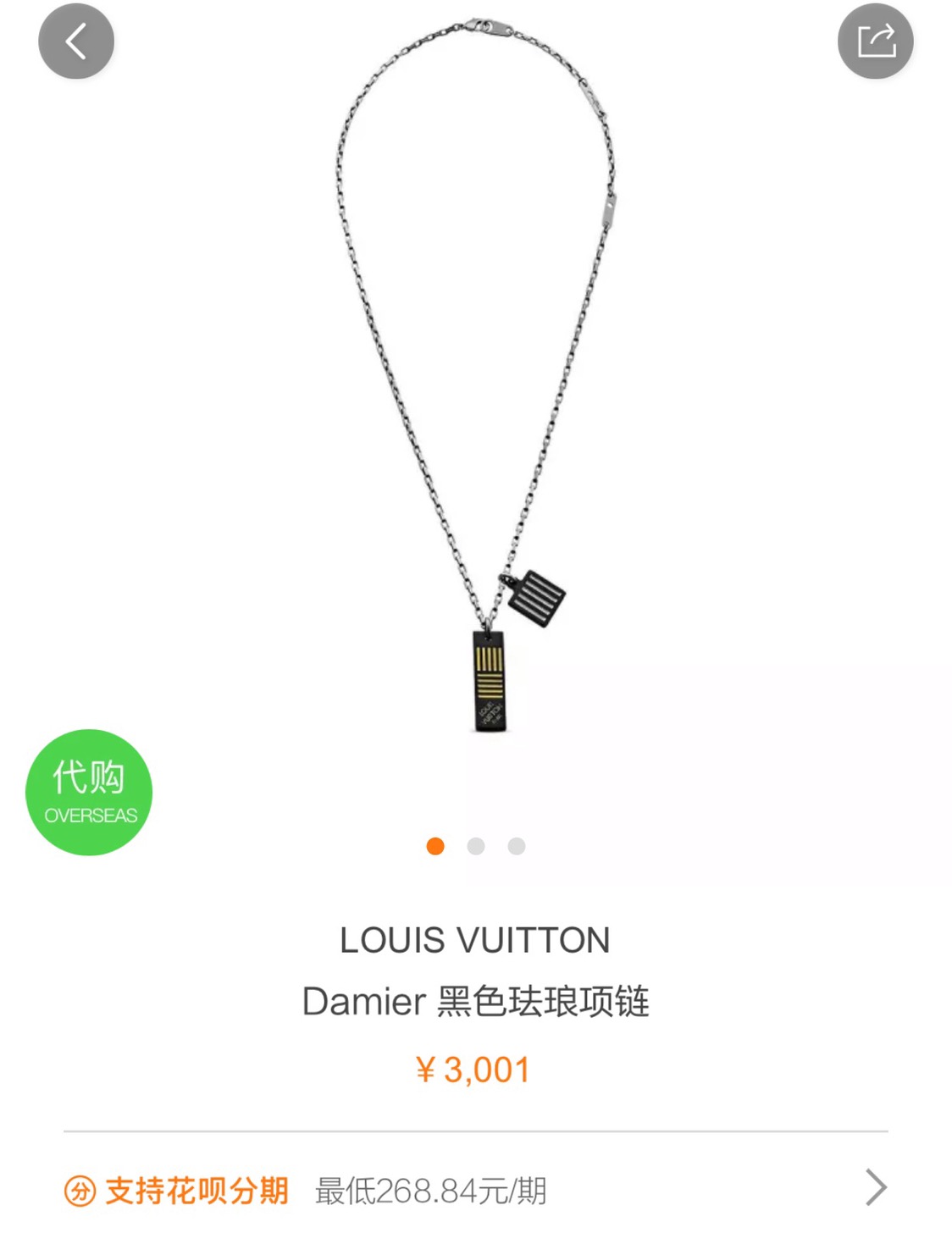
Task: Share this Louis Vuitton necklace
Action: 875,41
